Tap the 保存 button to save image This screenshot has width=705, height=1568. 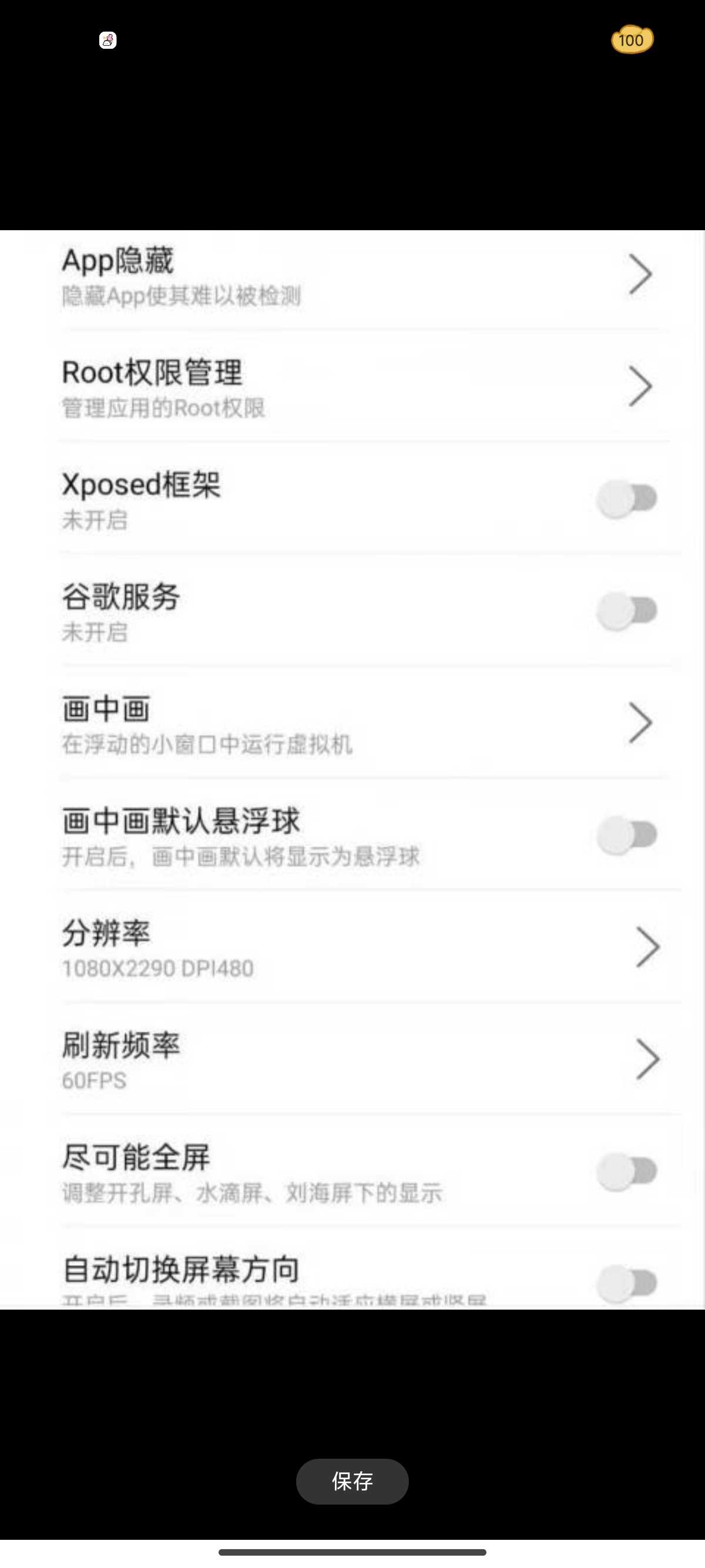click(352, 1481)
